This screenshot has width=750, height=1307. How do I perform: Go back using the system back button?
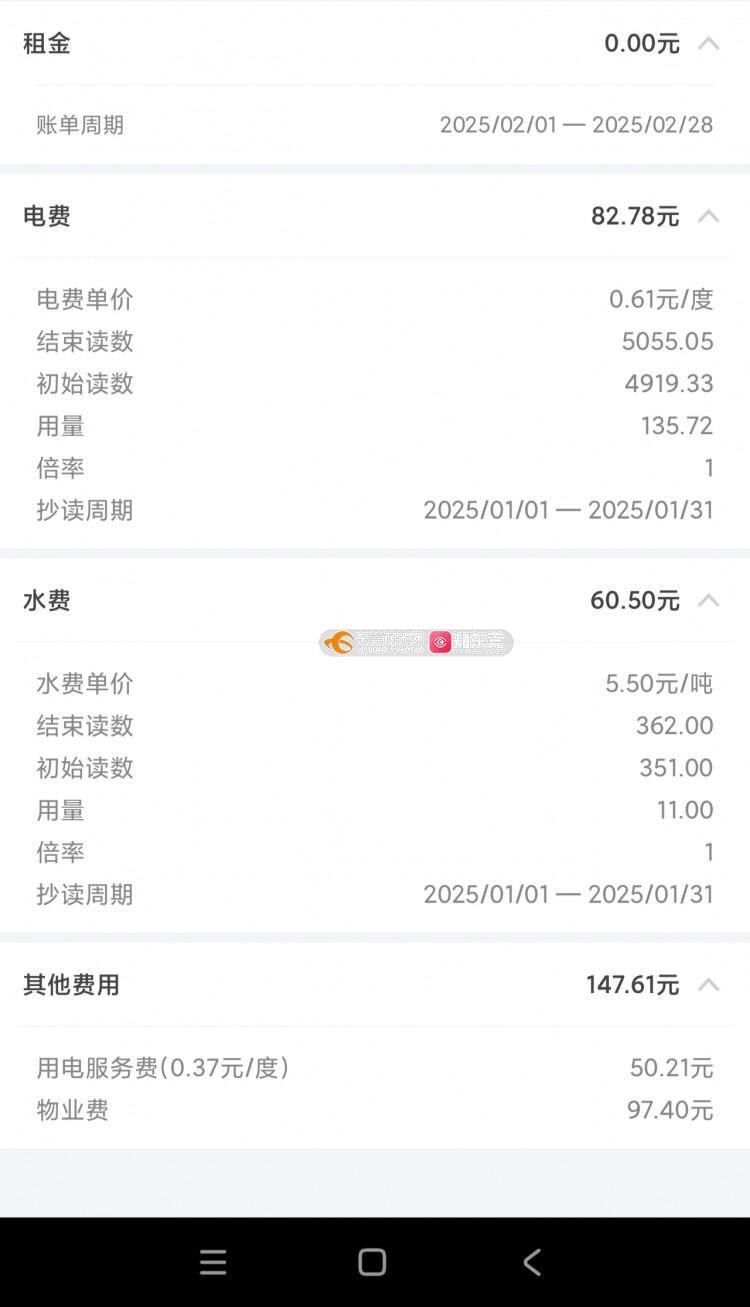click(532, 1262)
